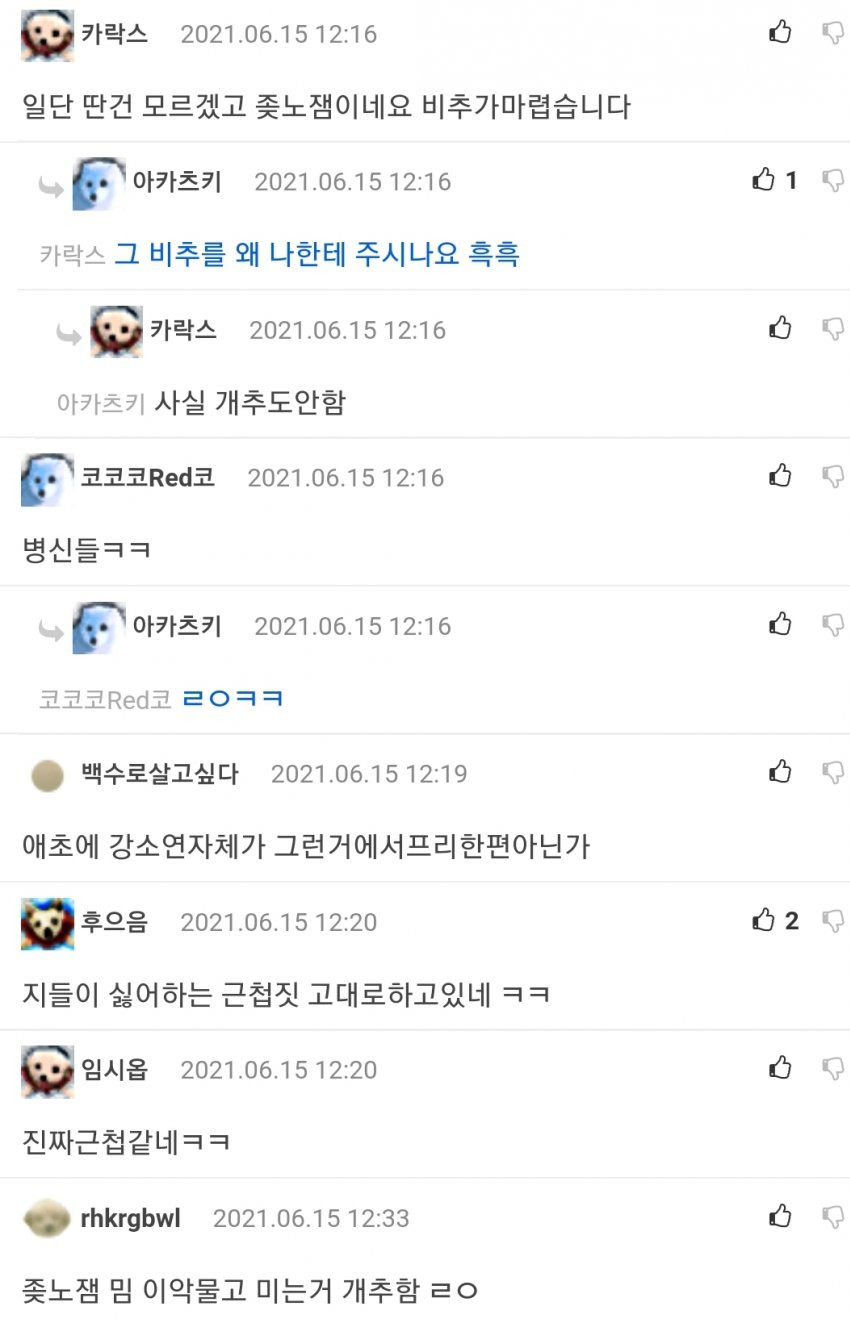The width and height of the screenshot is (850, 1319).
Task: View 후으음's profile from username
Action: click(x=113, y=921)
